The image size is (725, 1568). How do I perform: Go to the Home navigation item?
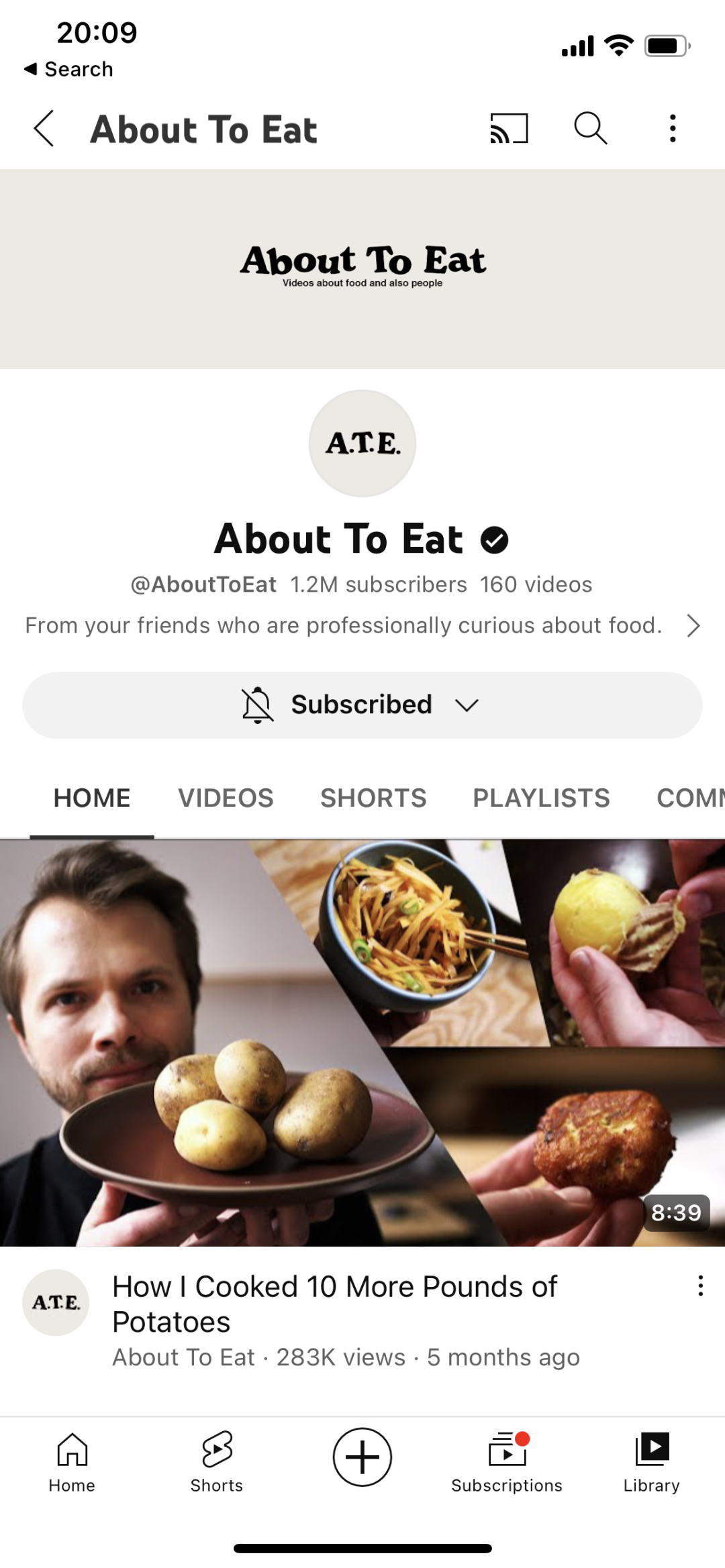(72, 1461)
